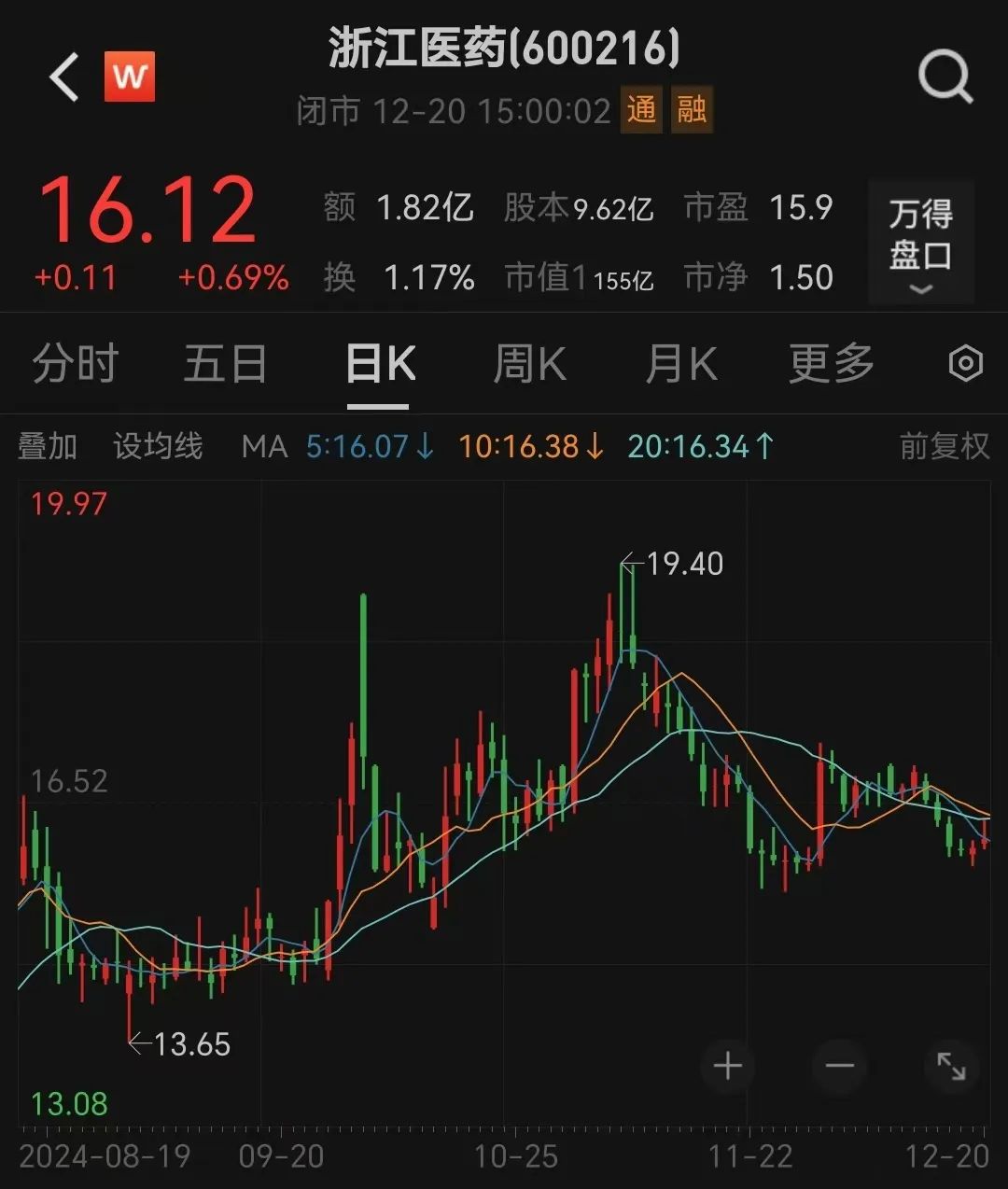The width and height of the screenshot is (1008, 1189).
Task: Go back using the arrow icon
Action: point(64,77)
